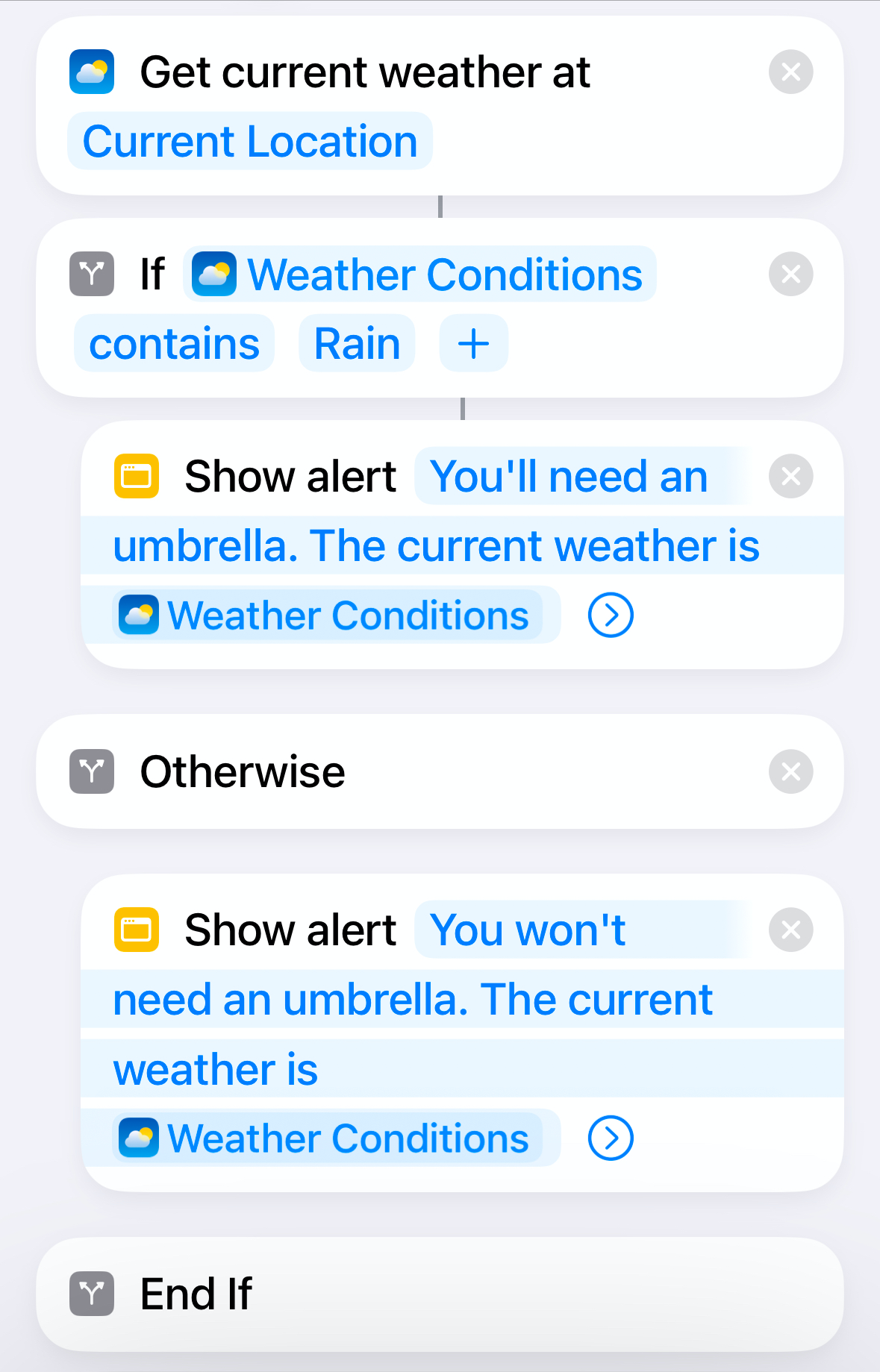Delete the If Weather Conditions action

point(790,275)
